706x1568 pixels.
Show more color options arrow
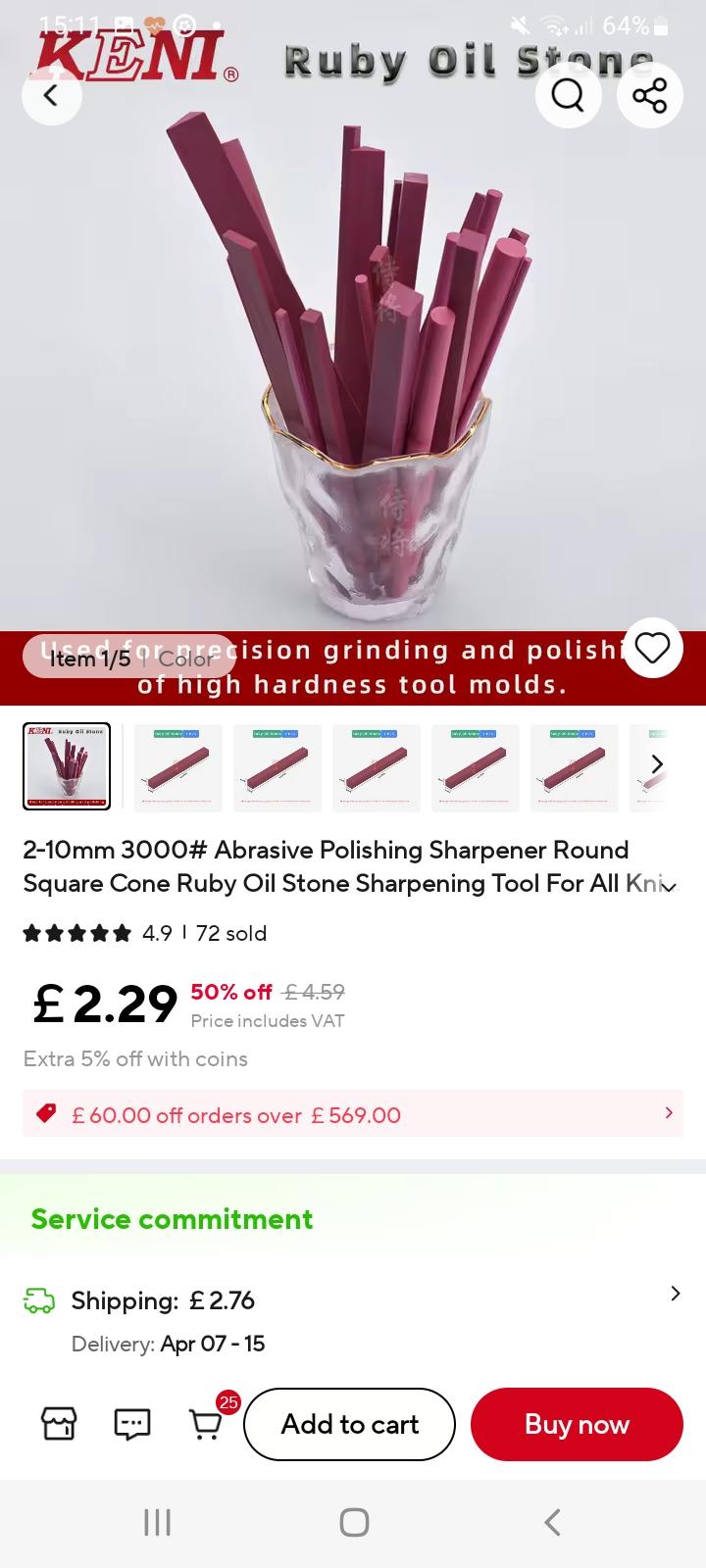[658, 764]
